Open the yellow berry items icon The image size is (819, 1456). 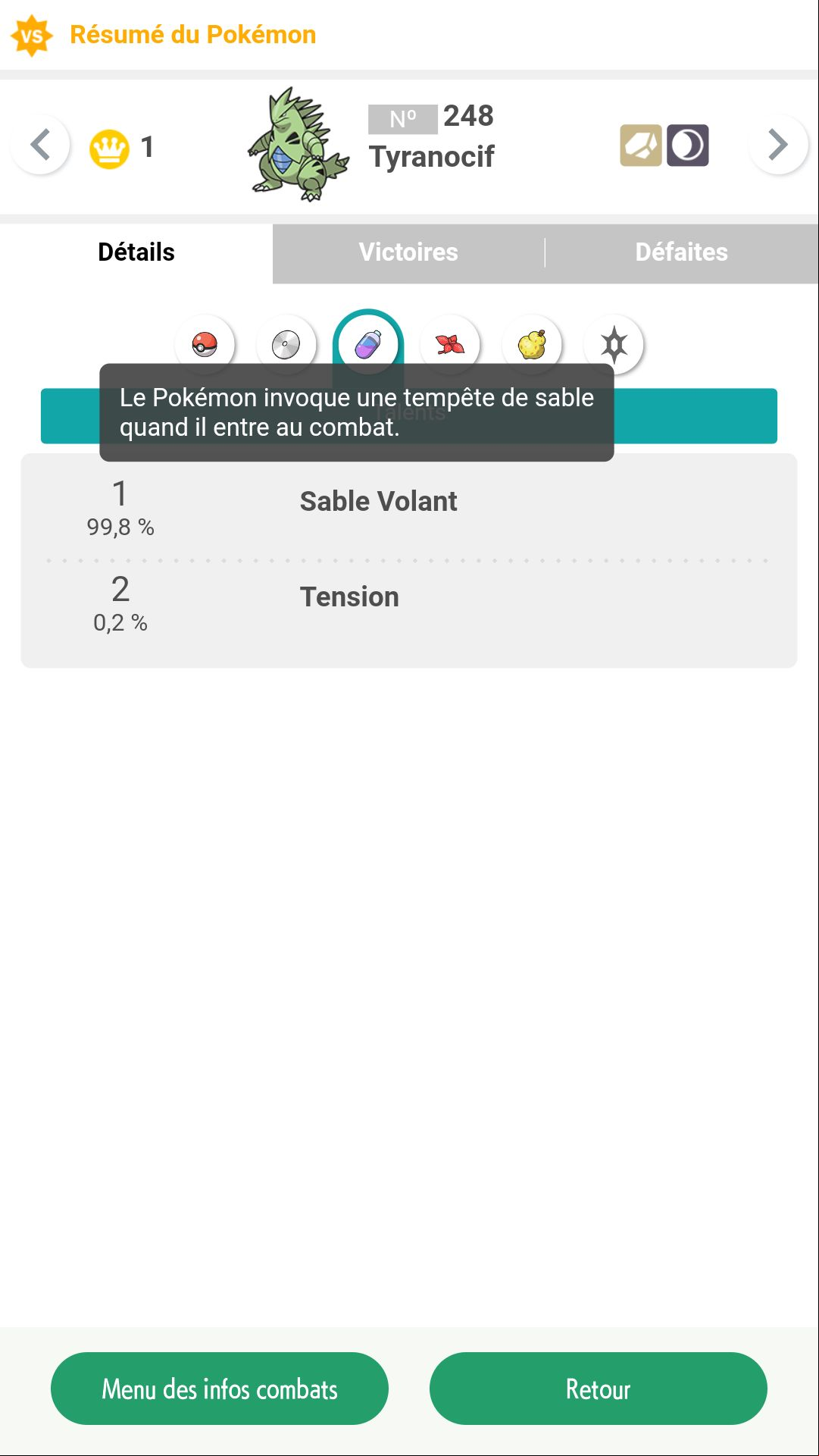[x=532, y=345]
